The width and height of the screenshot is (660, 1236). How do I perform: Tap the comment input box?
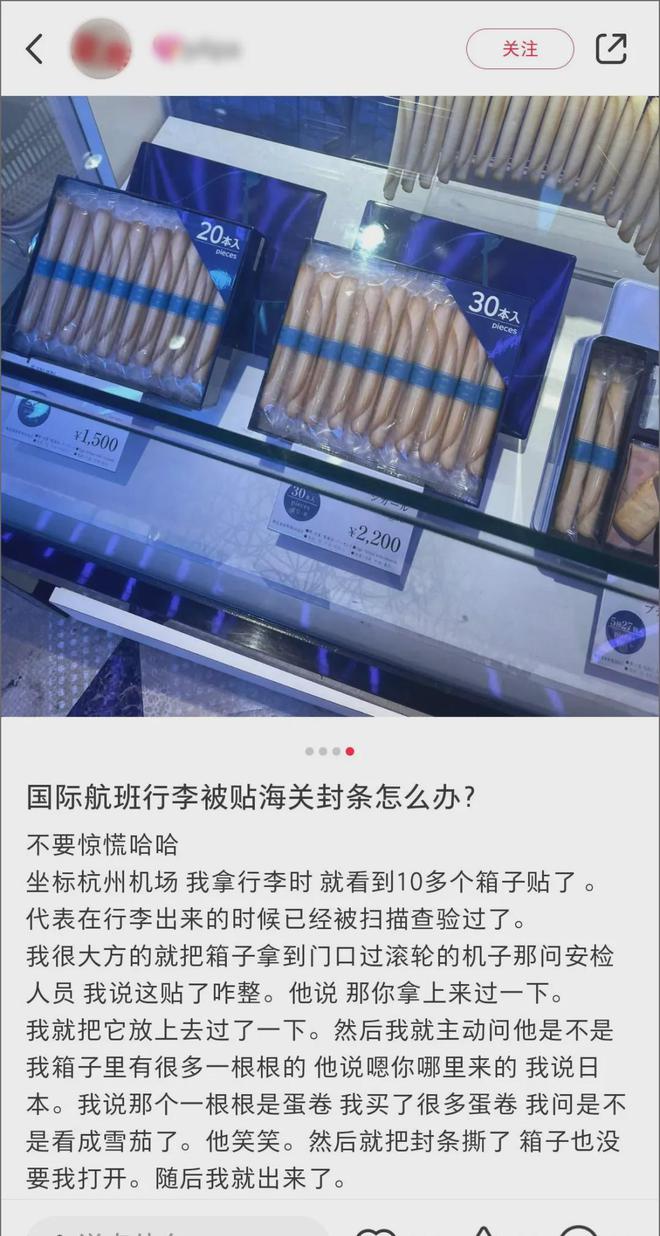[175, 1226]
